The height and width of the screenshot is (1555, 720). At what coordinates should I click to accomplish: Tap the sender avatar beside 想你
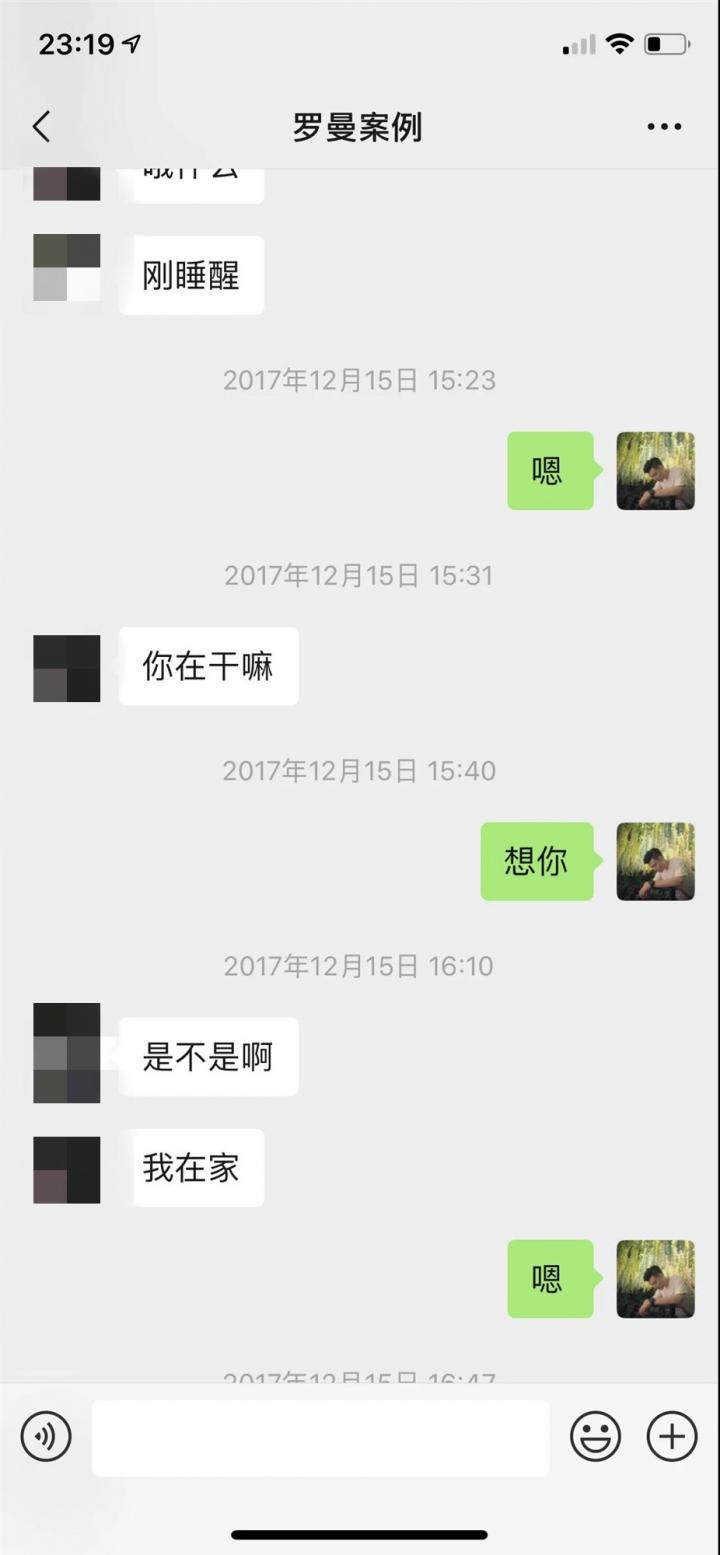click(x=655, y=861)
